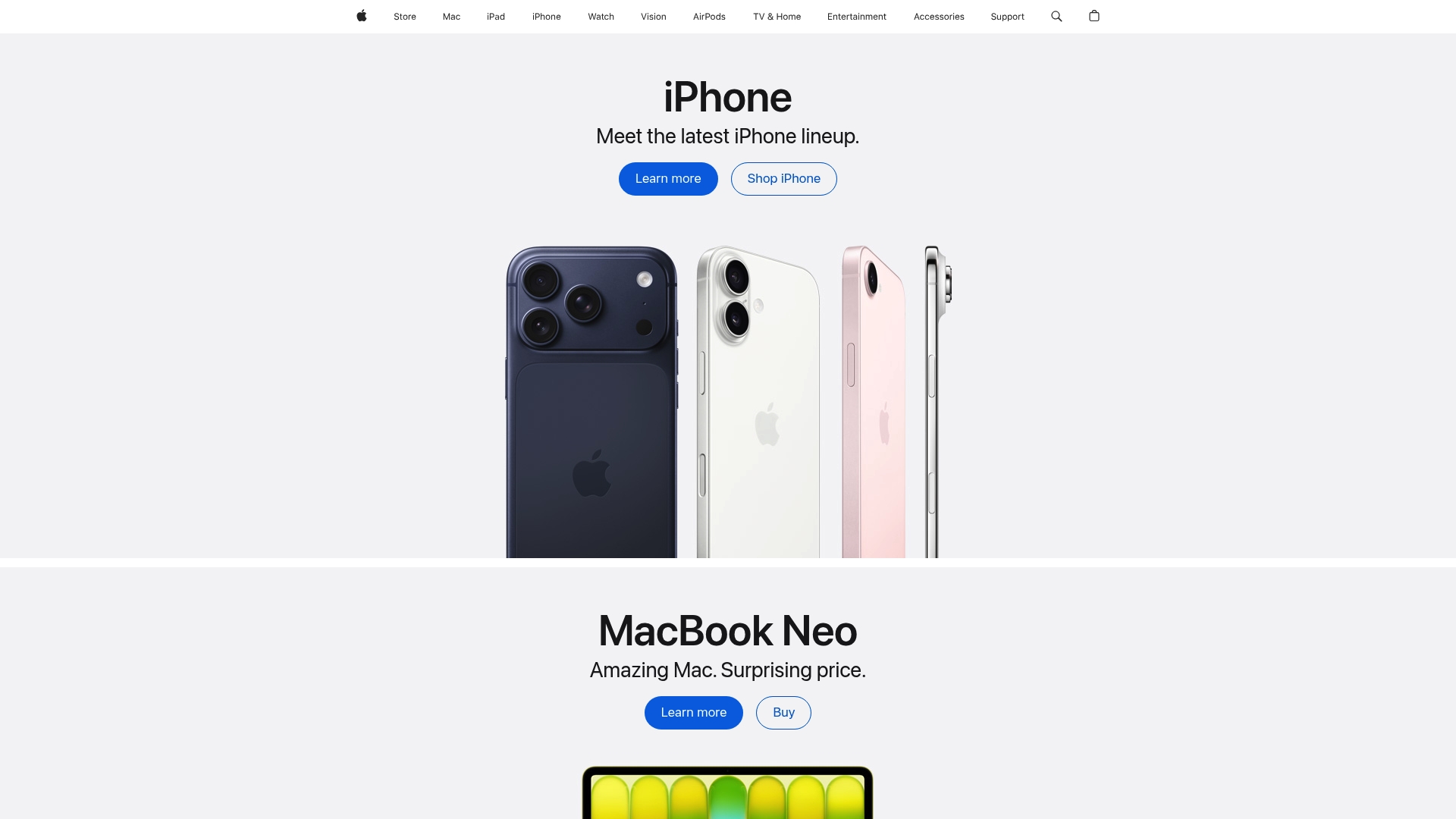Open the TV & Home section
Image resolution: width=1456 pixels, height=819 pixels.
(x=777, y=17)
